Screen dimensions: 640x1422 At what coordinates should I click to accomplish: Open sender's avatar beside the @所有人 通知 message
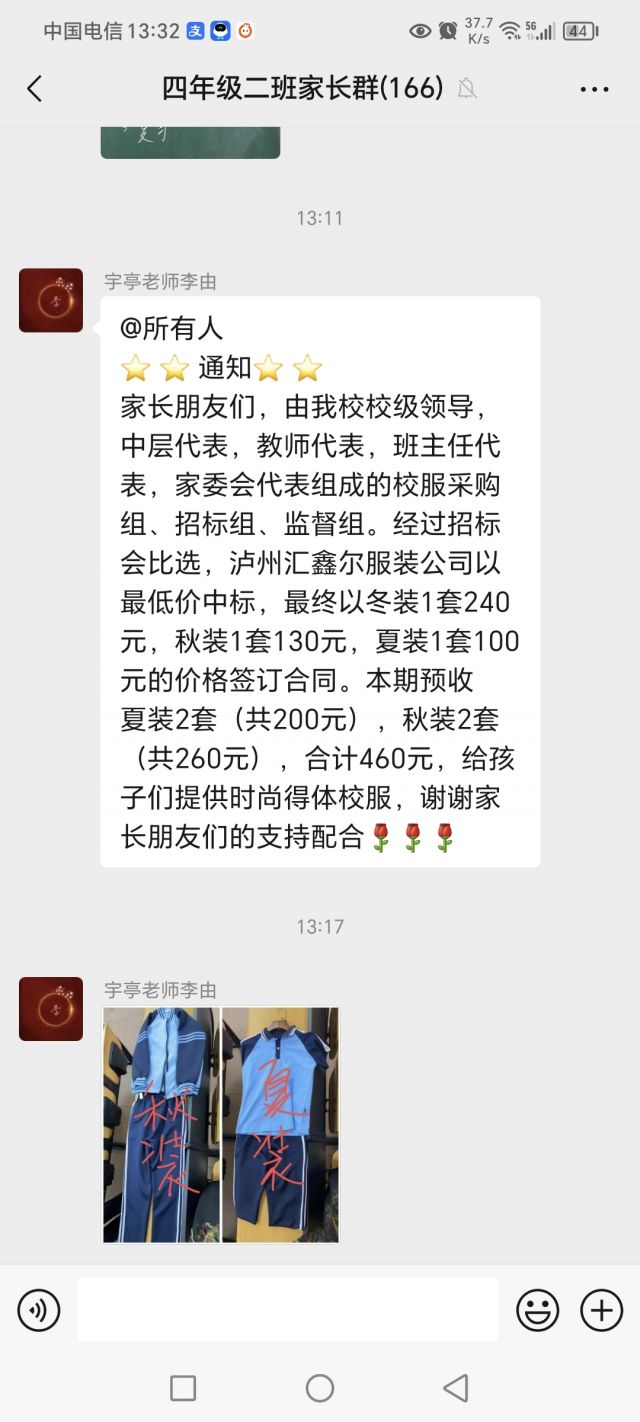(x=51, y=300)
